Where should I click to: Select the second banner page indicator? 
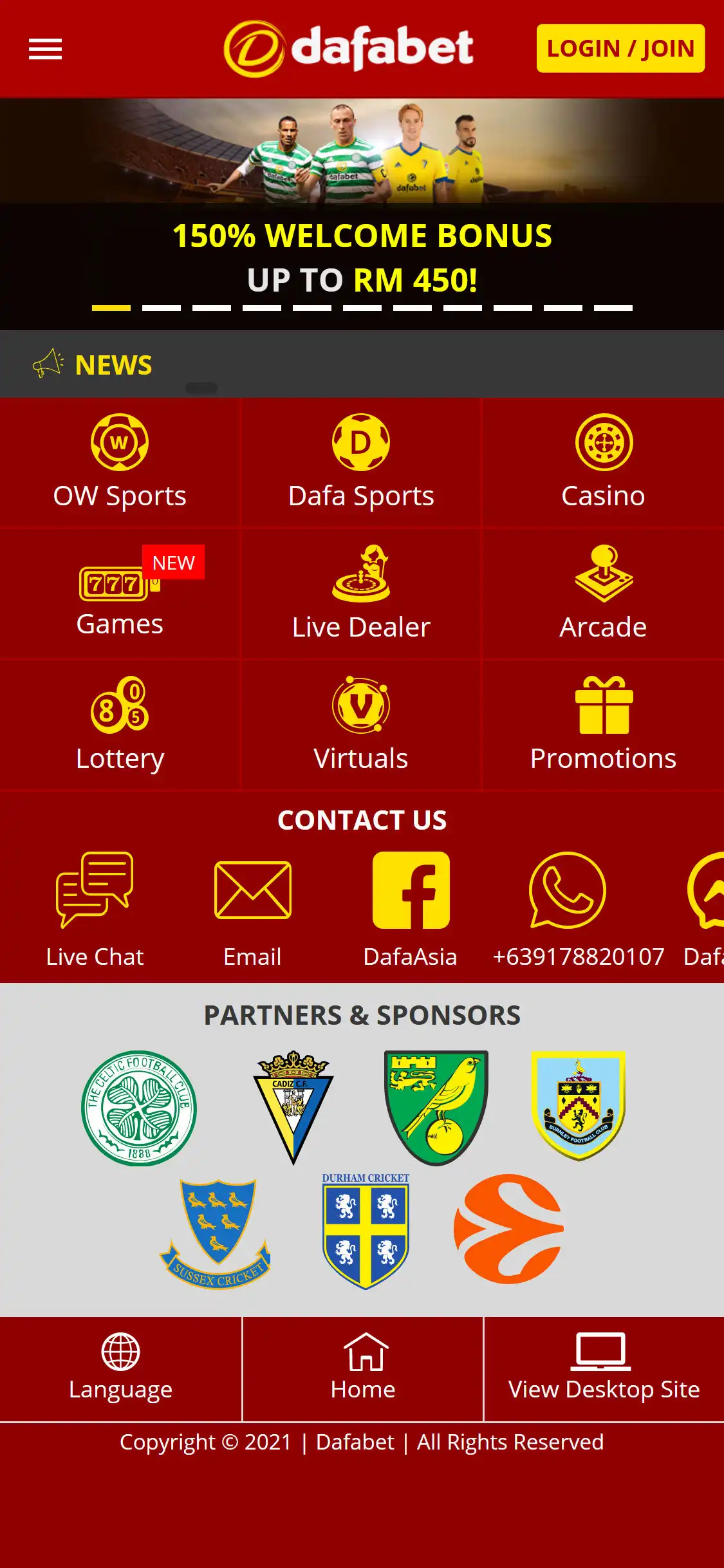162,308
